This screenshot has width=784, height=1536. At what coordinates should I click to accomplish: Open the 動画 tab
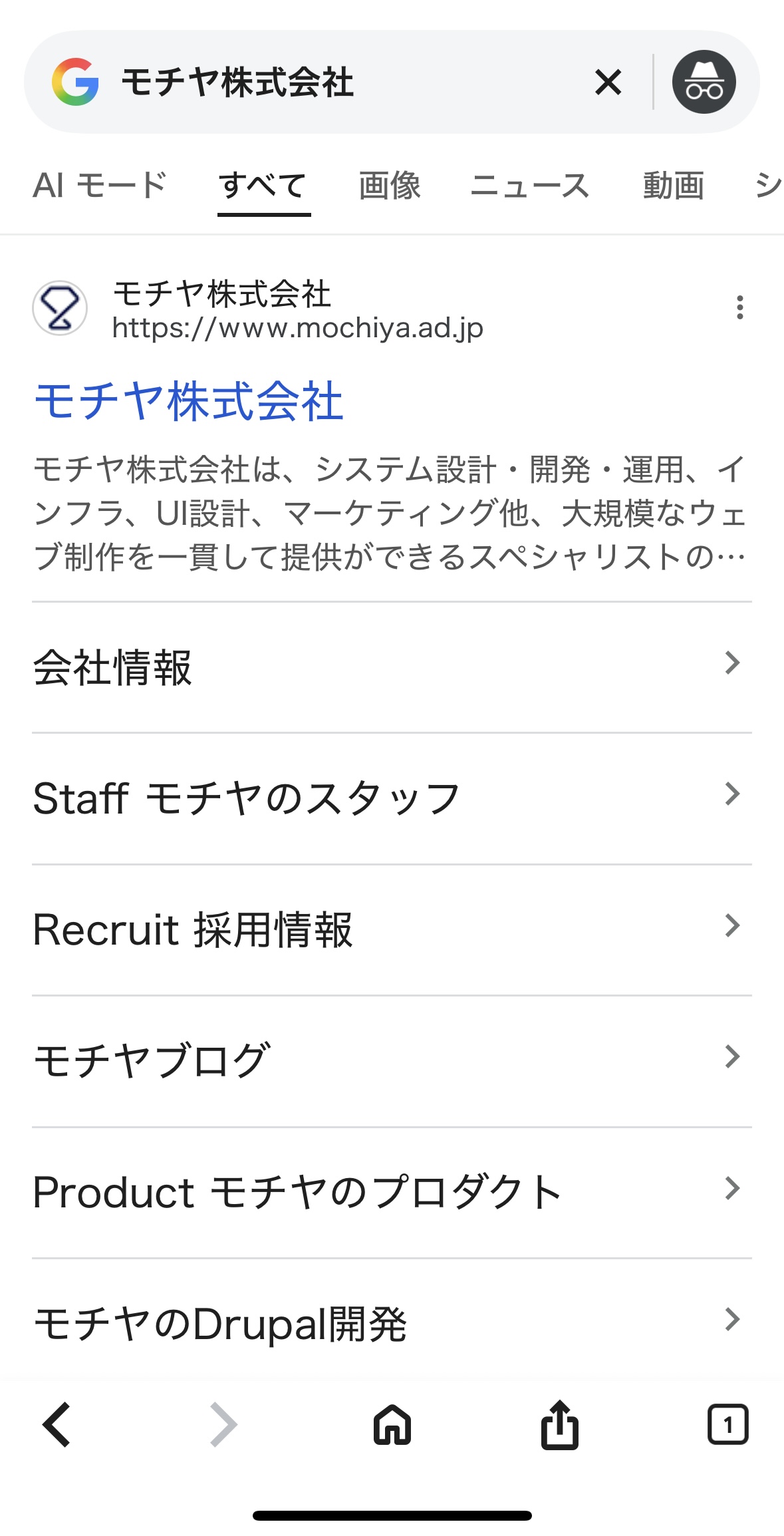coord(673,185)
